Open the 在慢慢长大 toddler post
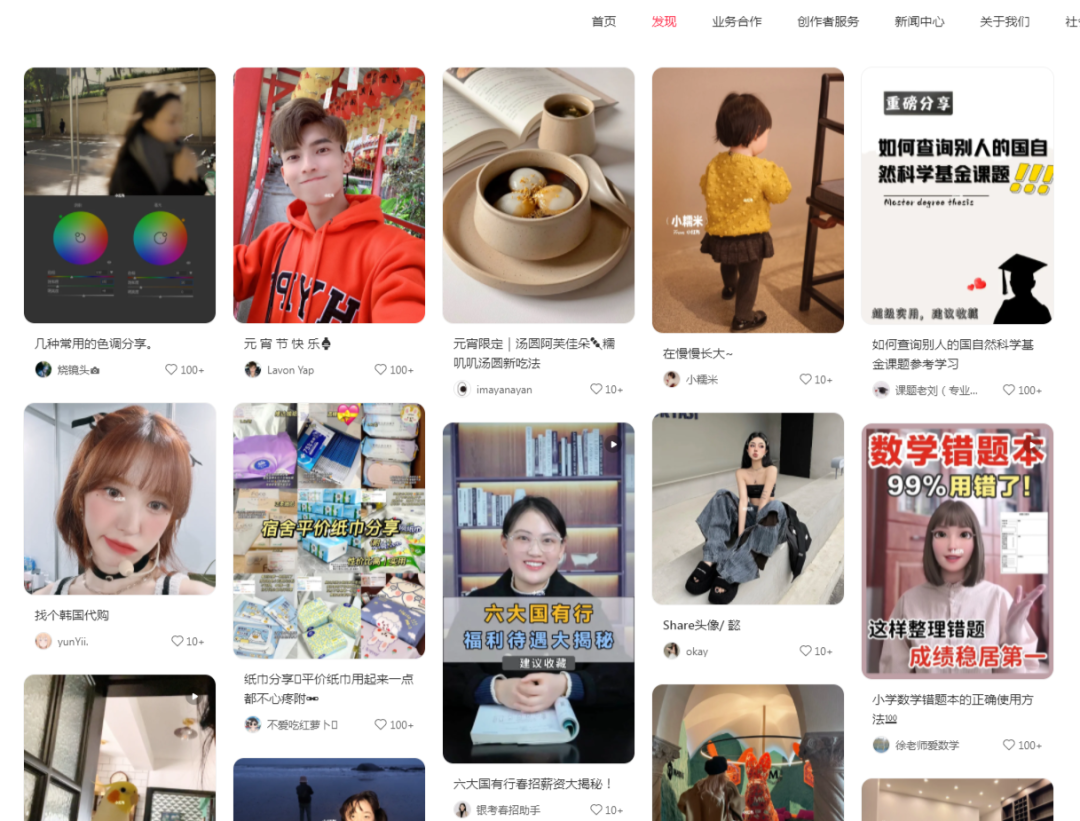This screenshot has height=821, width=1080. click(x=747, y=200)
